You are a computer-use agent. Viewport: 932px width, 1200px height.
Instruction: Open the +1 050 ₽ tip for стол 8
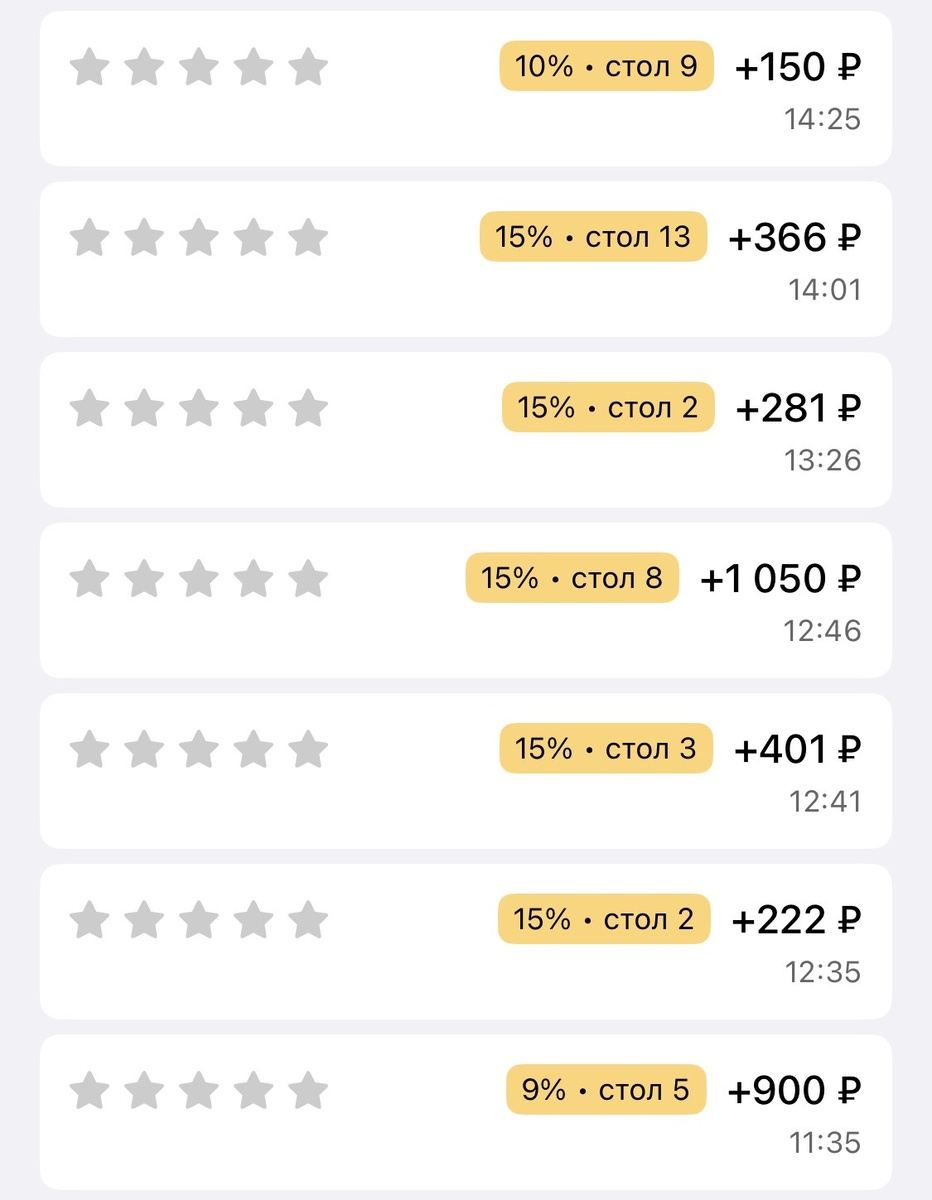tap(466, 600)
